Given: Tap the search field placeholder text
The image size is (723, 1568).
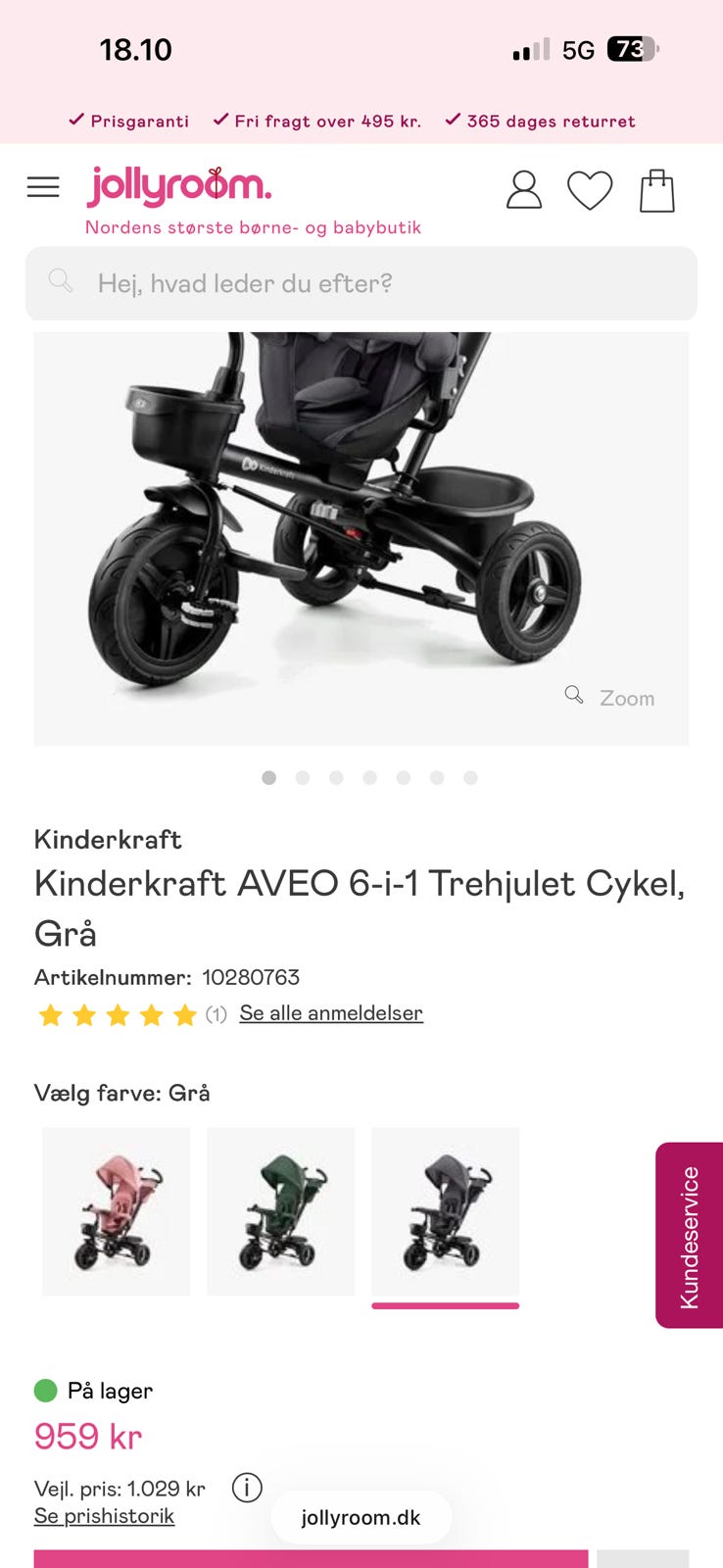Looking at the screenshot, I should (242, 283).
